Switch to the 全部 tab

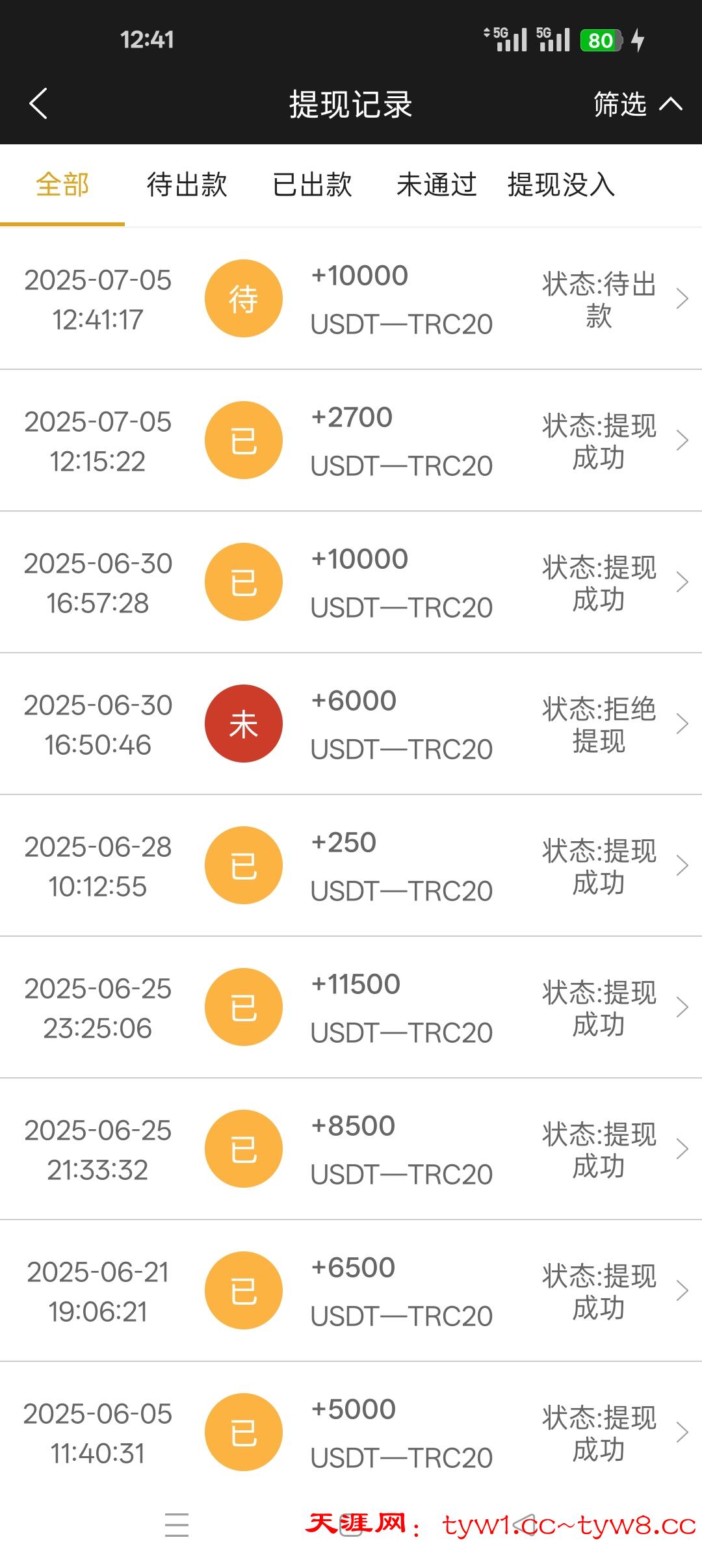click(x=62, y=185)
